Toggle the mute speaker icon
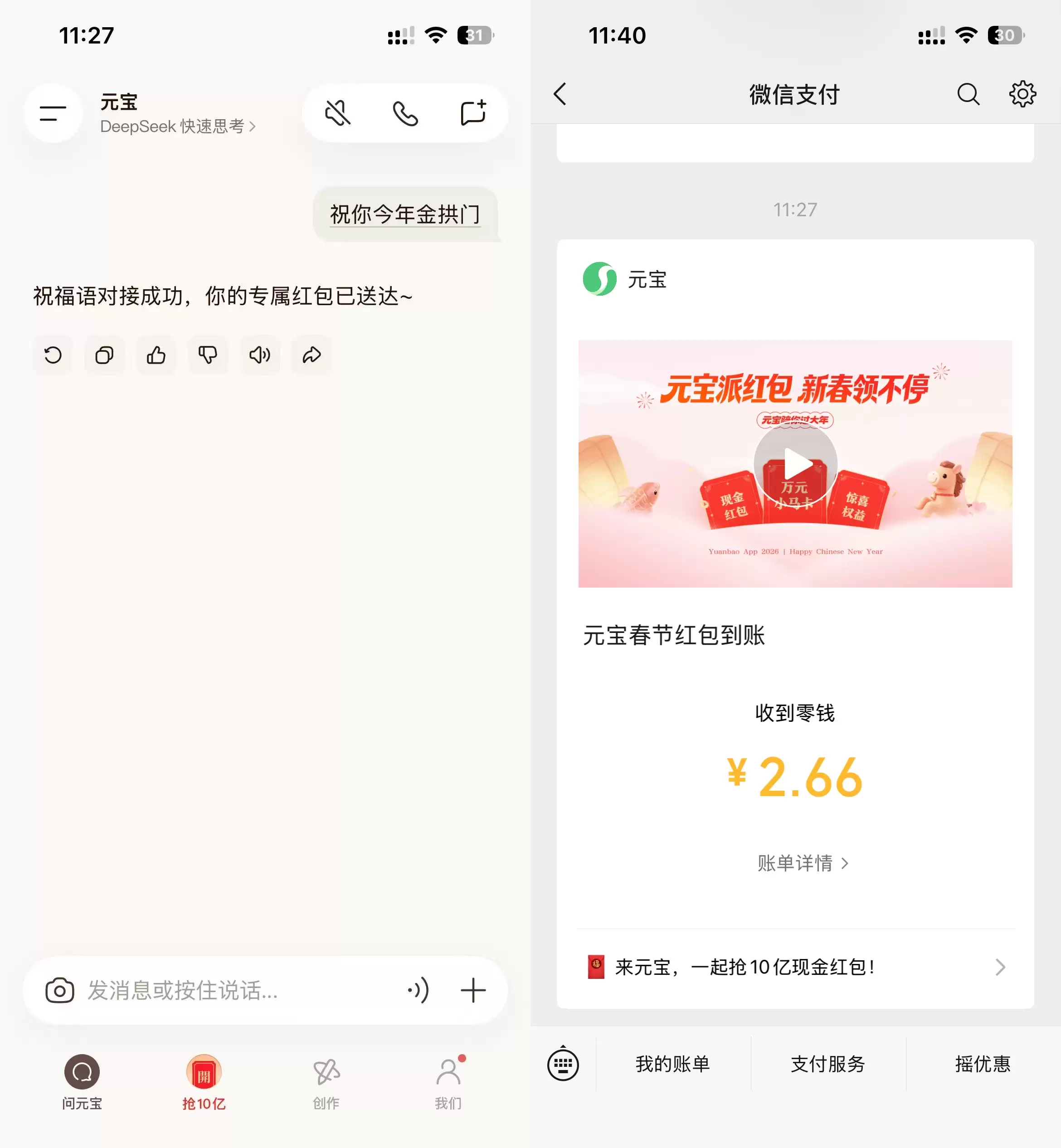This screenshot has height=1148, width=1061. click(x=338, y=113)
